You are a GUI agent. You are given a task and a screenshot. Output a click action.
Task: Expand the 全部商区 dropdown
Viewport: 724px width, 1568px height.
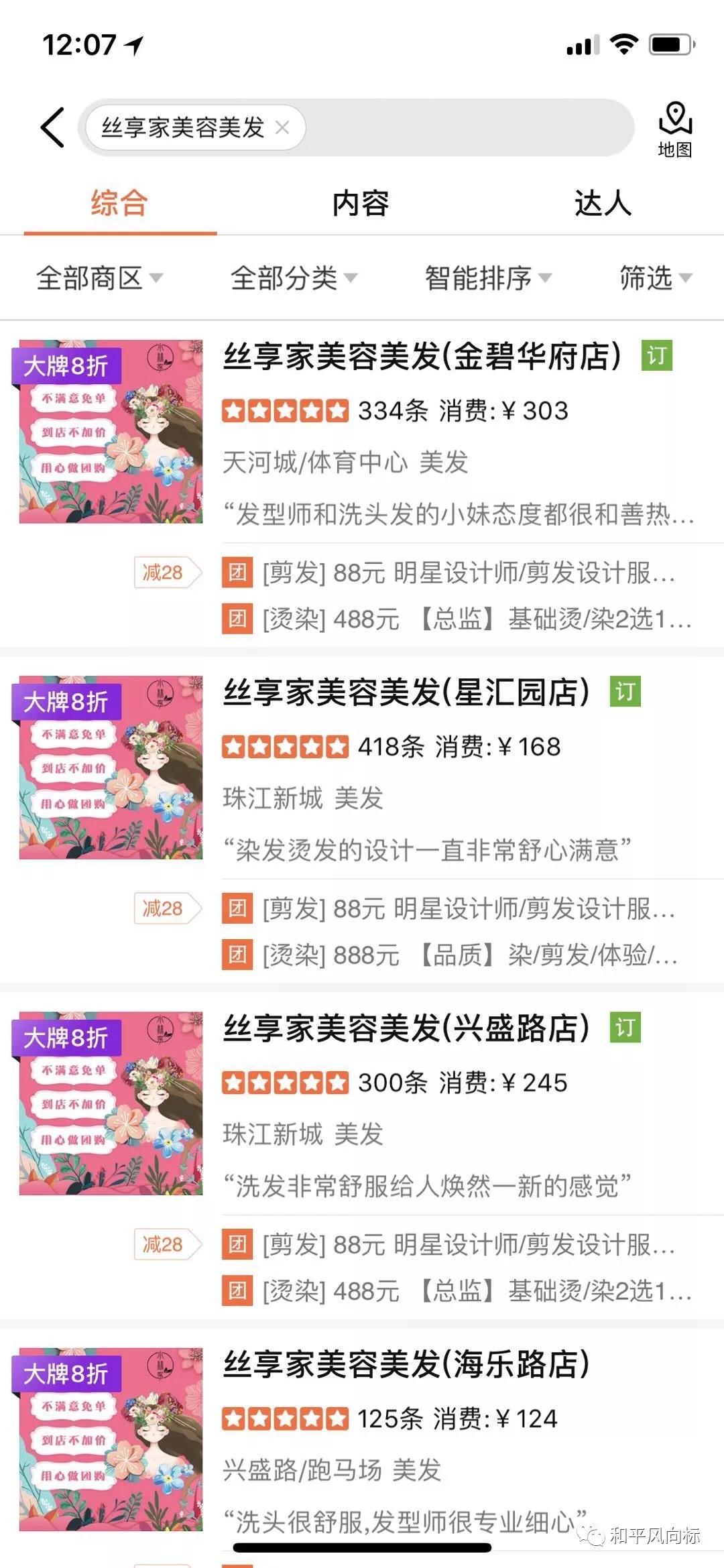[x=99, y=278]
